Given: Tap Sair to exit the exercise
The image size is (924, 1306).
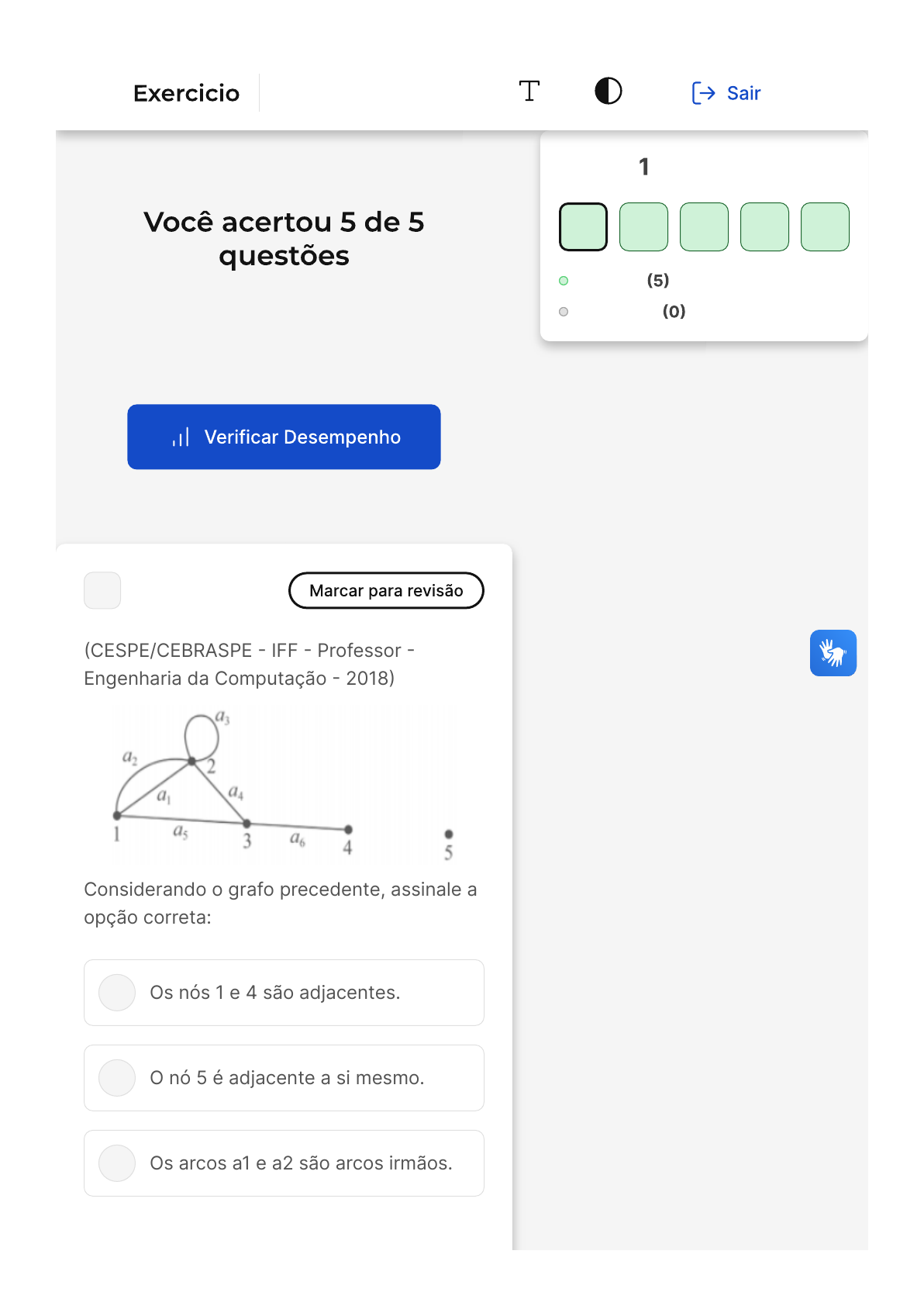Looking at the screenshot, I should pos(726,93).
